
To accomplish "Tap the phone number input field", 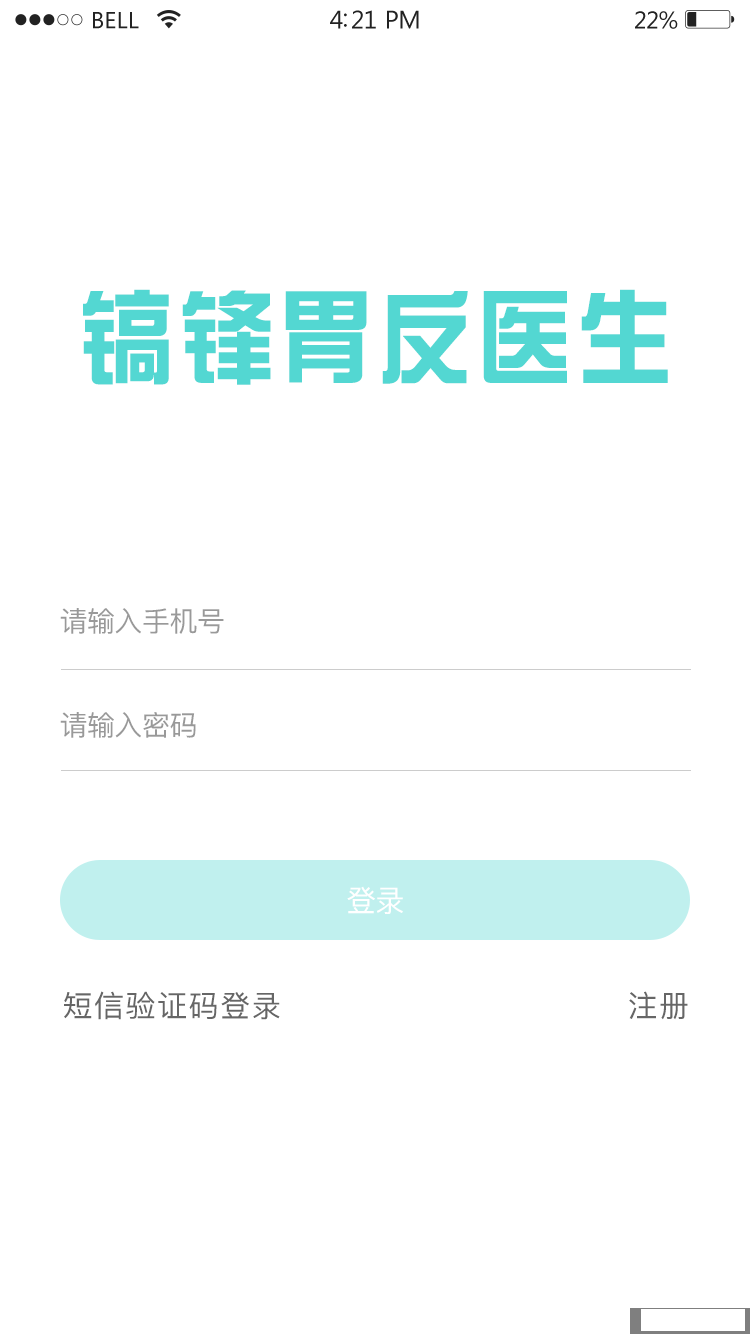I will click(375, 622).
